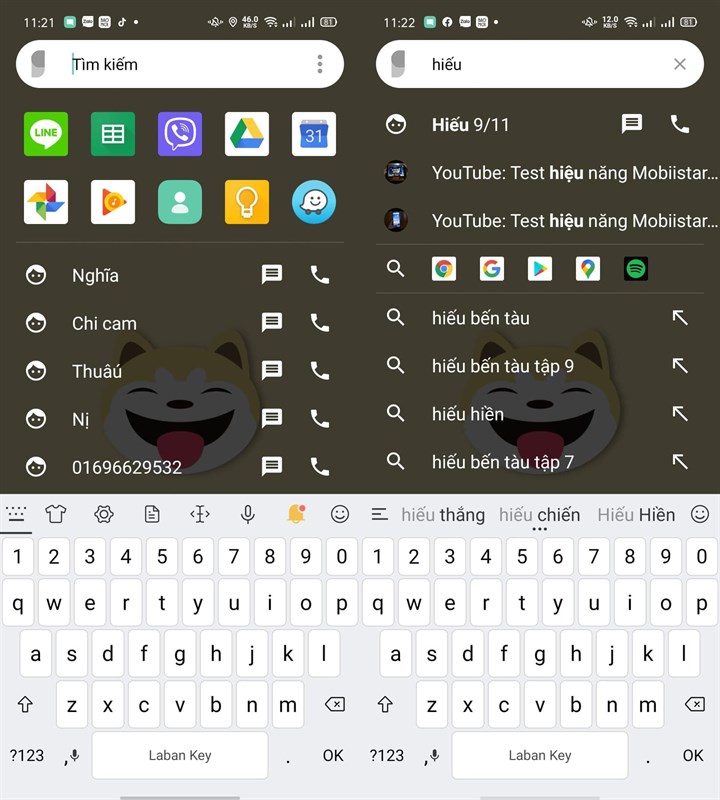Image resolution: width=720 pixels, height=800 pixels.
Task: Open the Viber app
Action: click(x=180, y=134)
